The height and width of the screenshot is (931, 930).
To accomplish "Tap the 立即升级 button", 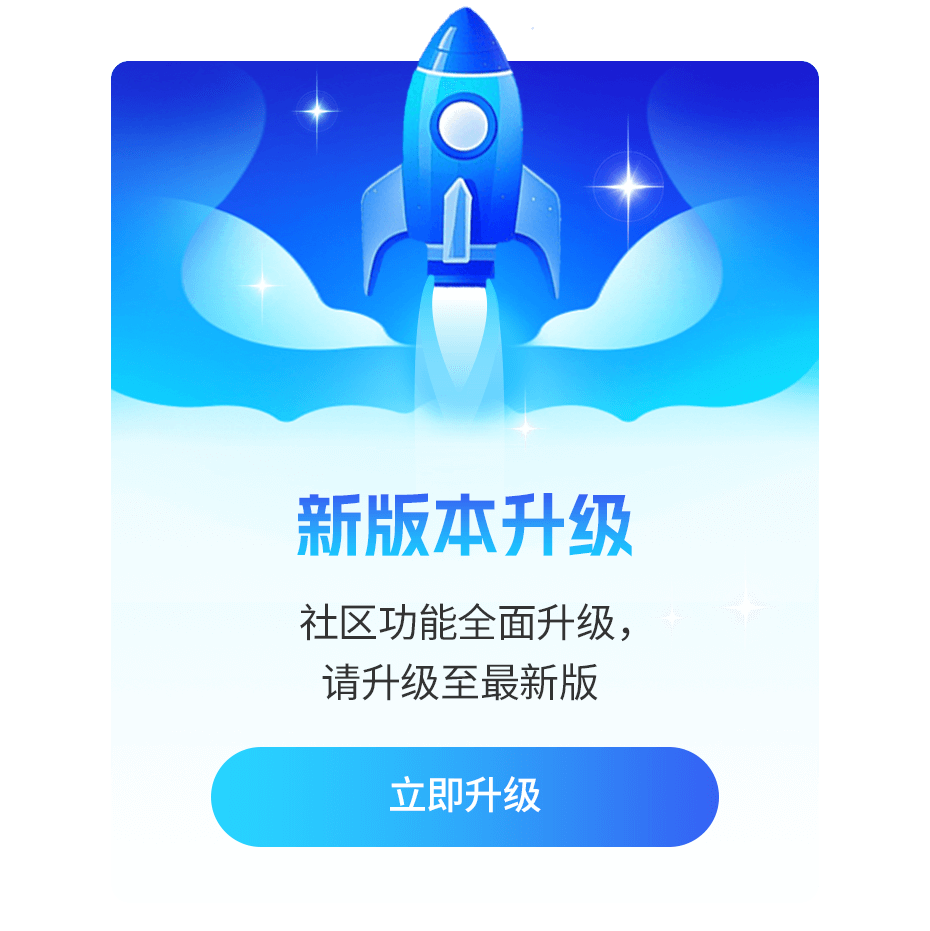I will tap(465, 797).
